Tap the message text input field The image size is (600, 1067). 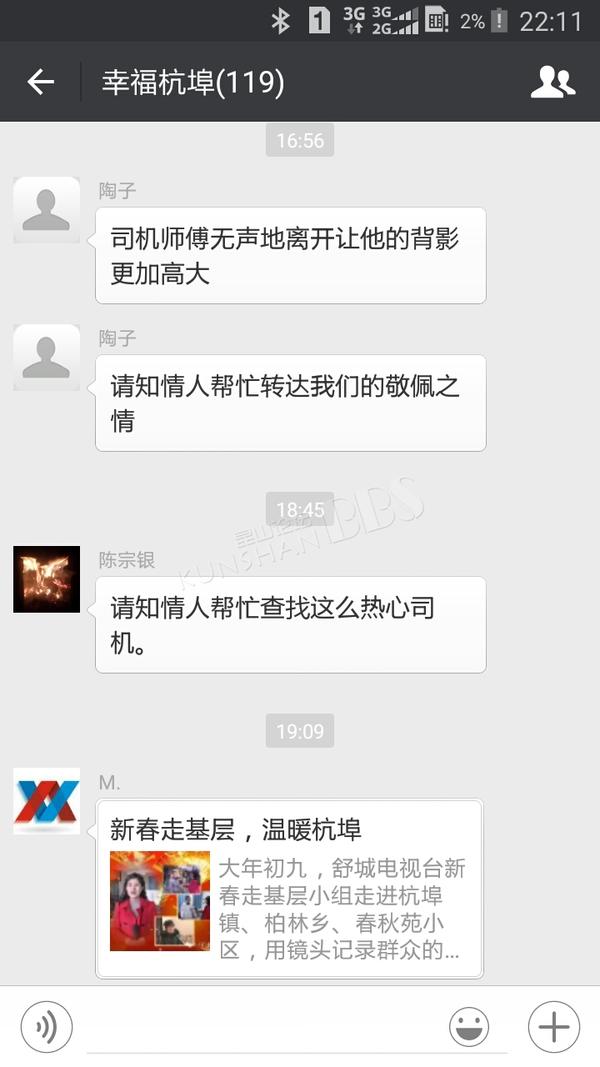[262, 1028]
